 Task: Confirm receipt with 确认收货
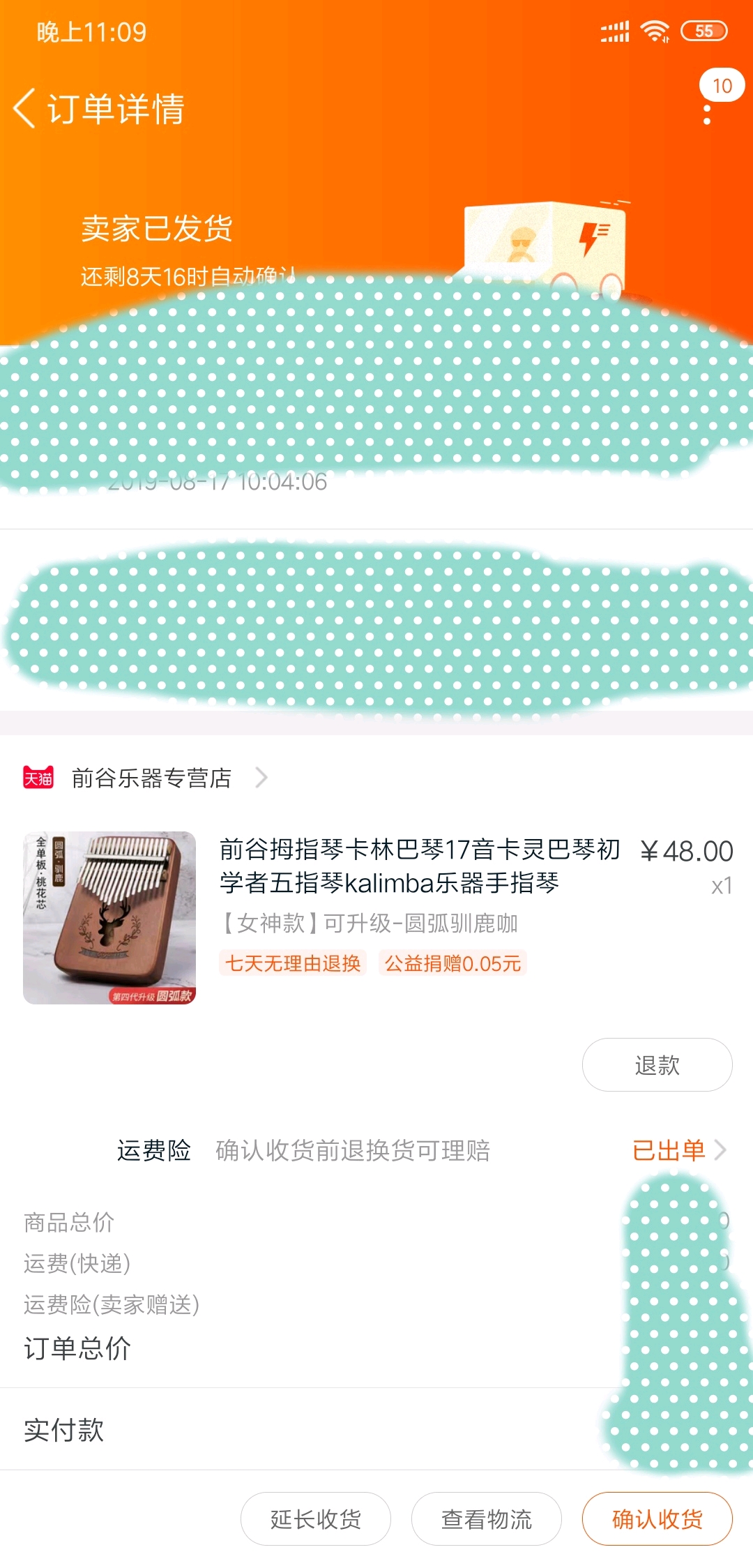[x=657, y=1518]
